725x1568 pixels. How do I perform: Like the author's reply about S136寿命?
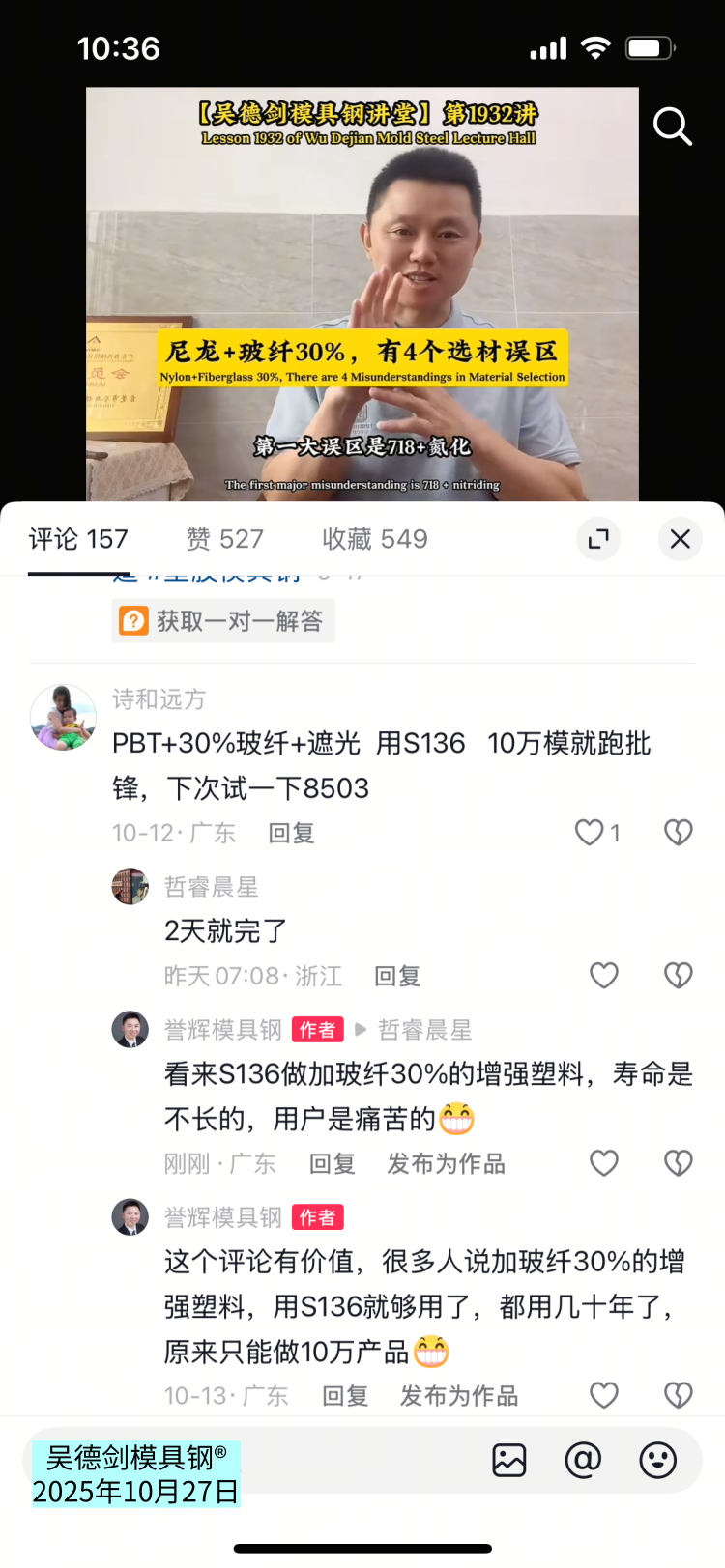tap(604, 1163)
